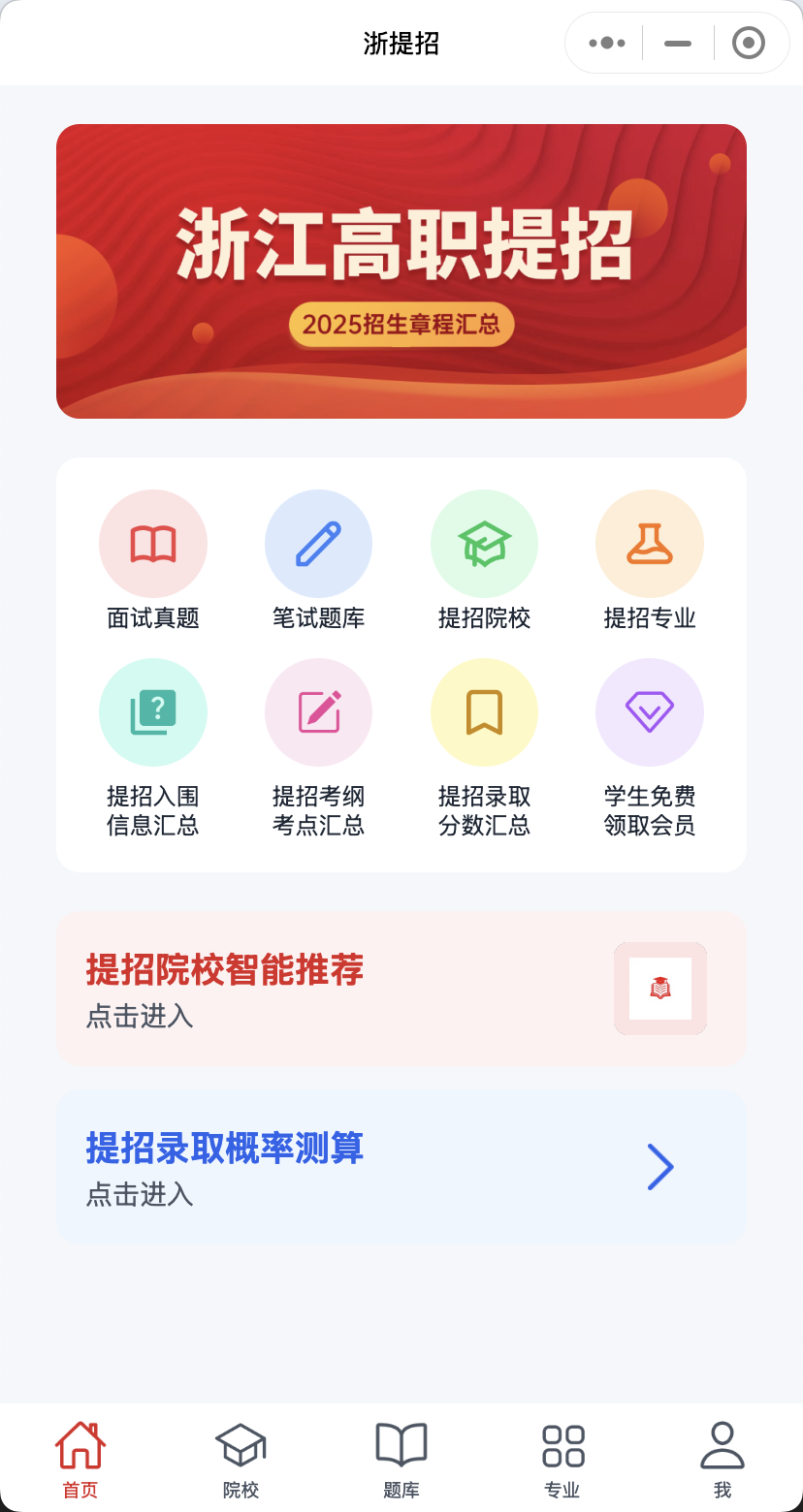803x1512 pixels.
Task: Switch to the 首页 tab
Action: point(80,1461)
